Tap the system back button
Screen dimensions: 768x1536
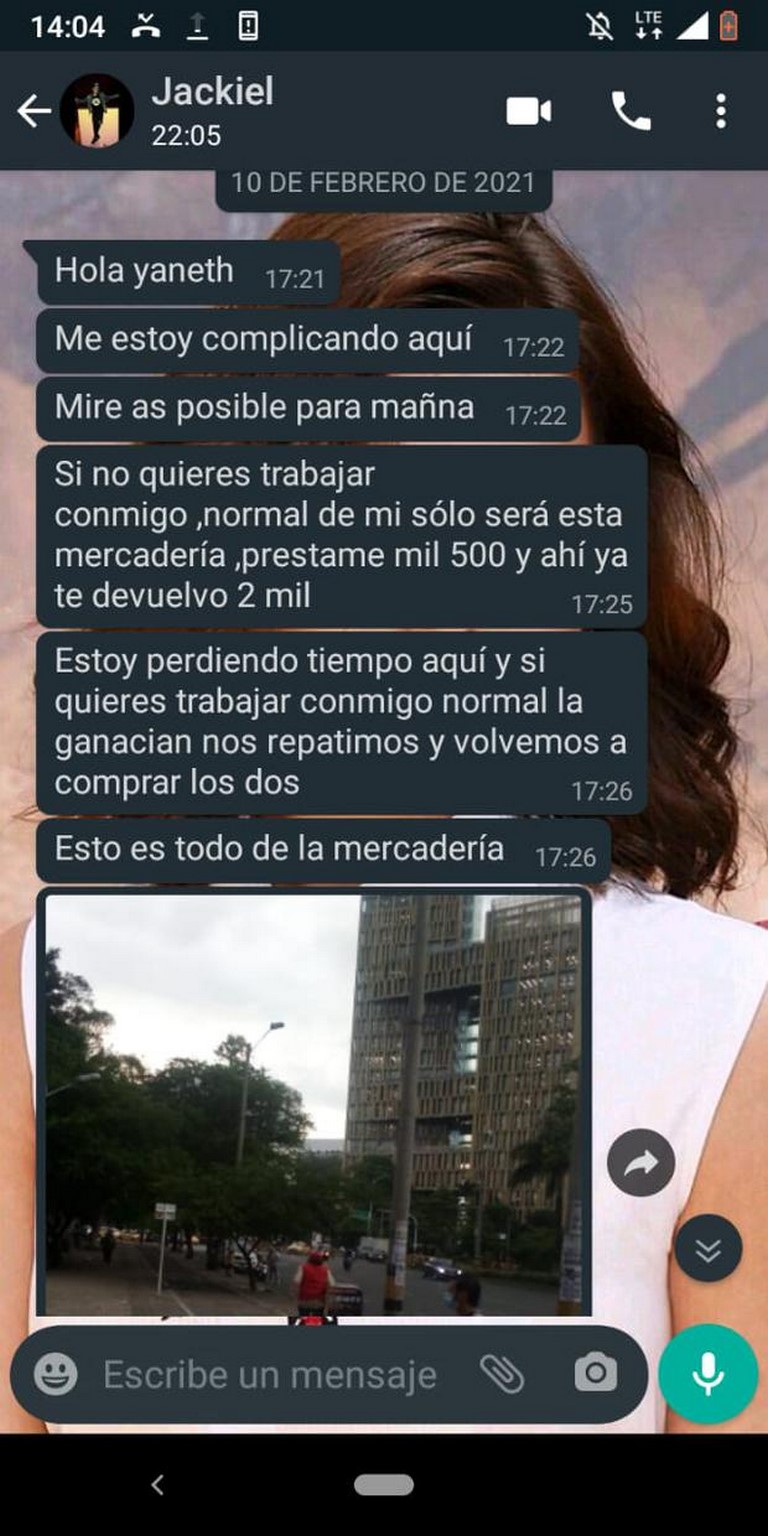(157, 1485)
